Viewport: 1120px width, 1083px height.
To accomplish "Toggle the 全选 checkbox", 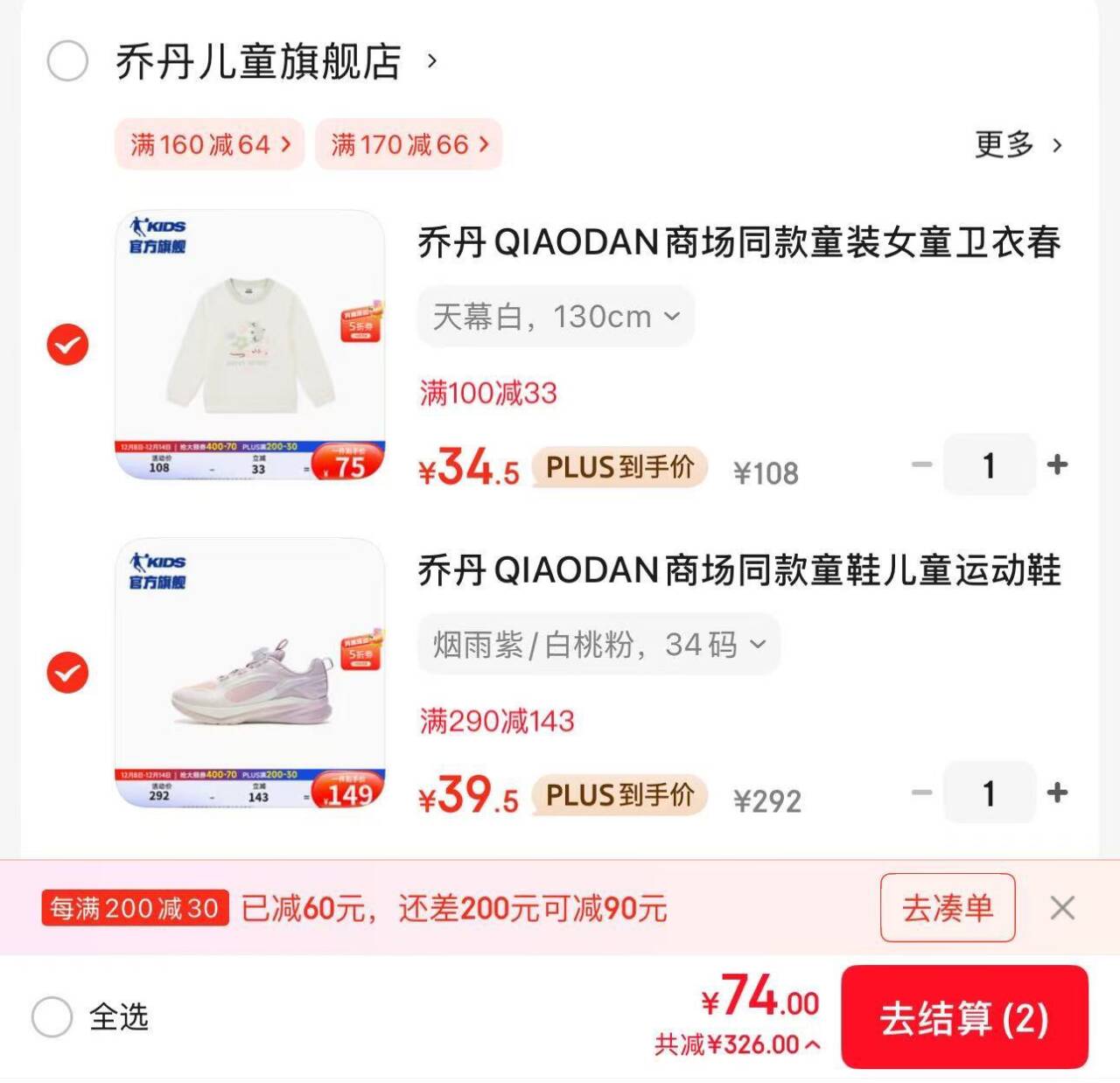I will 52,1017.
